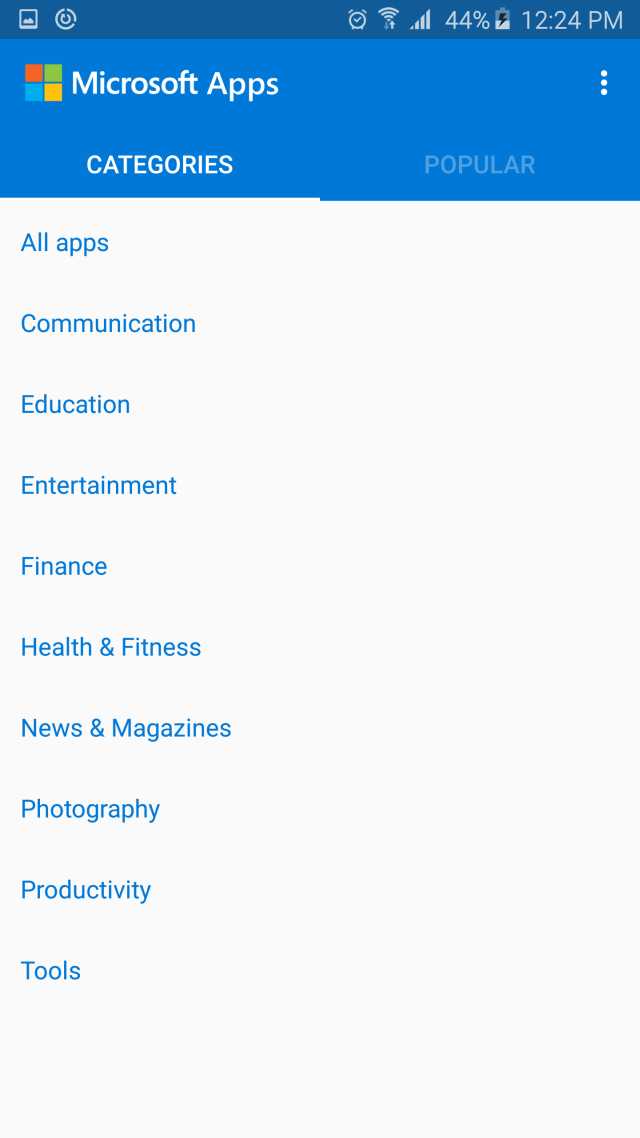View Entertainment apps
The width and height of the screenshot is (640, 1138).
(x=99, y=486)
